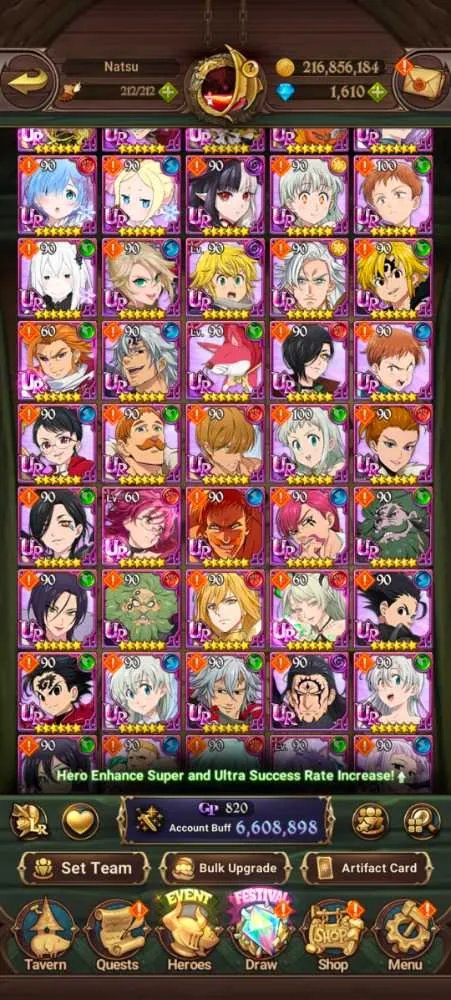Open the Draw tab

pos(261,932)
